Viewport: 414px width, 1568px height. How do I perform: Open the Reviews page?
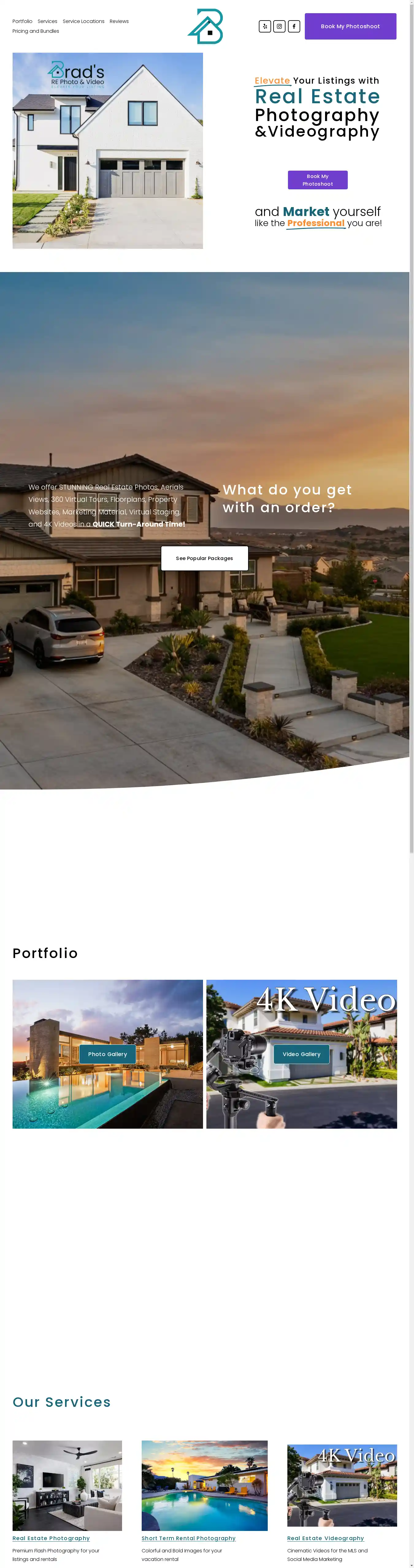[x=119, y=21]
